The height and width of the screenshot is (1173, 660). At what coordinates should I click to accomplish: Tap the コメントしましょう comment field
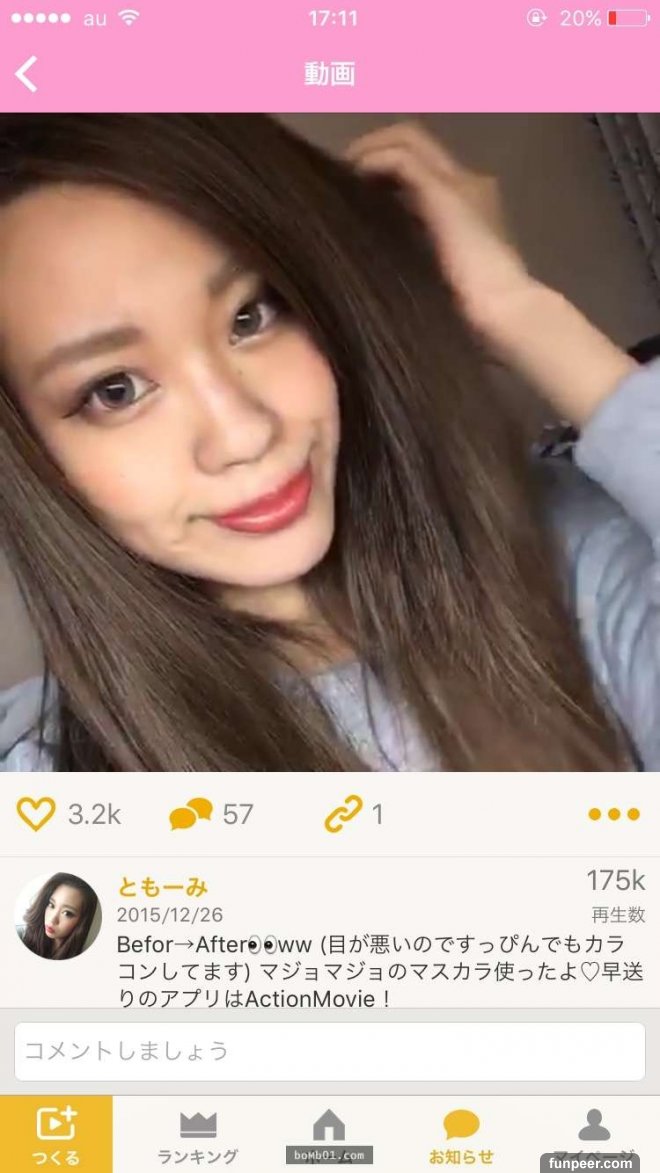coord(330,1051)
